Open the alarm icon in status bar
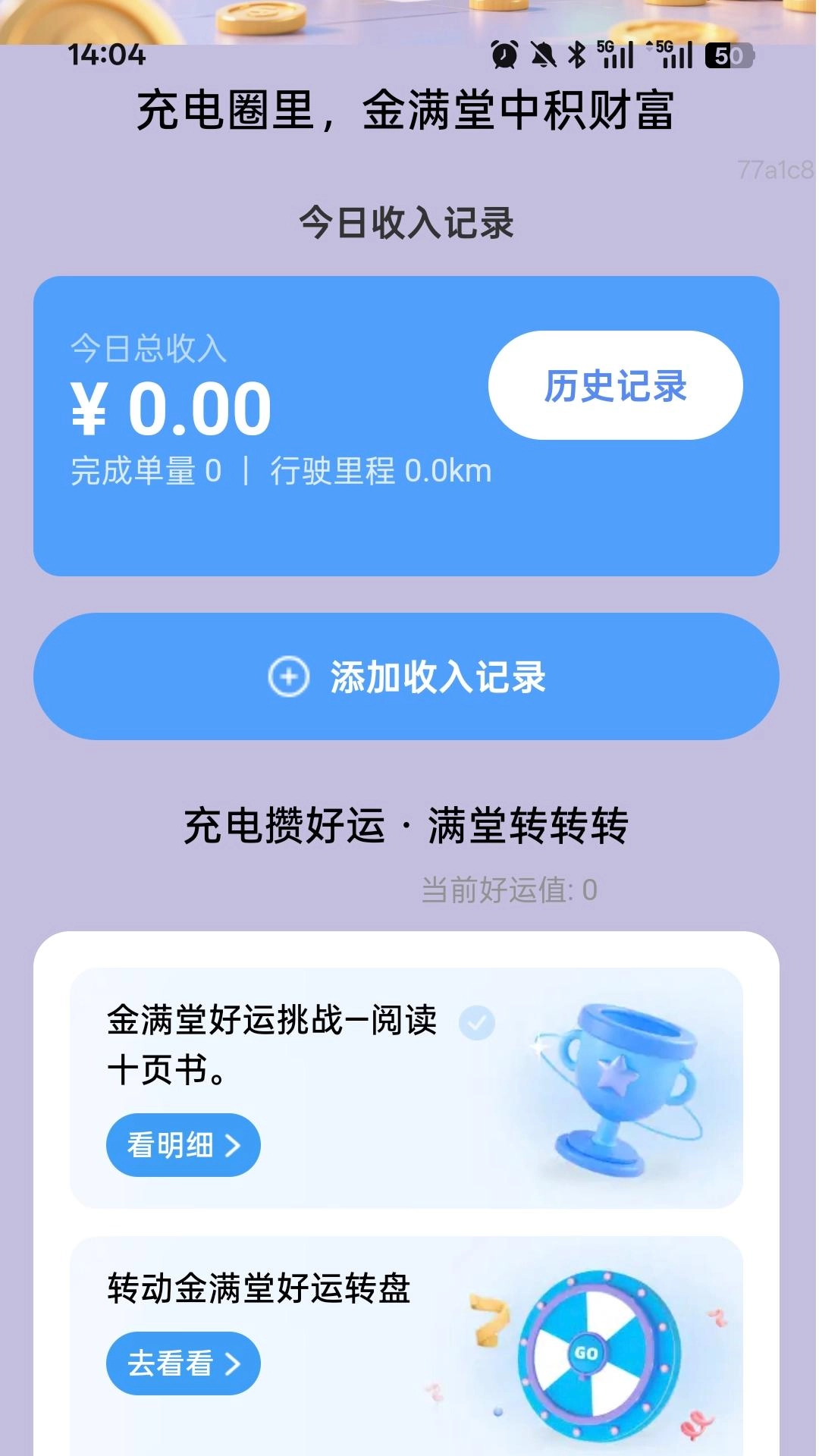 [x=502, y=53]
